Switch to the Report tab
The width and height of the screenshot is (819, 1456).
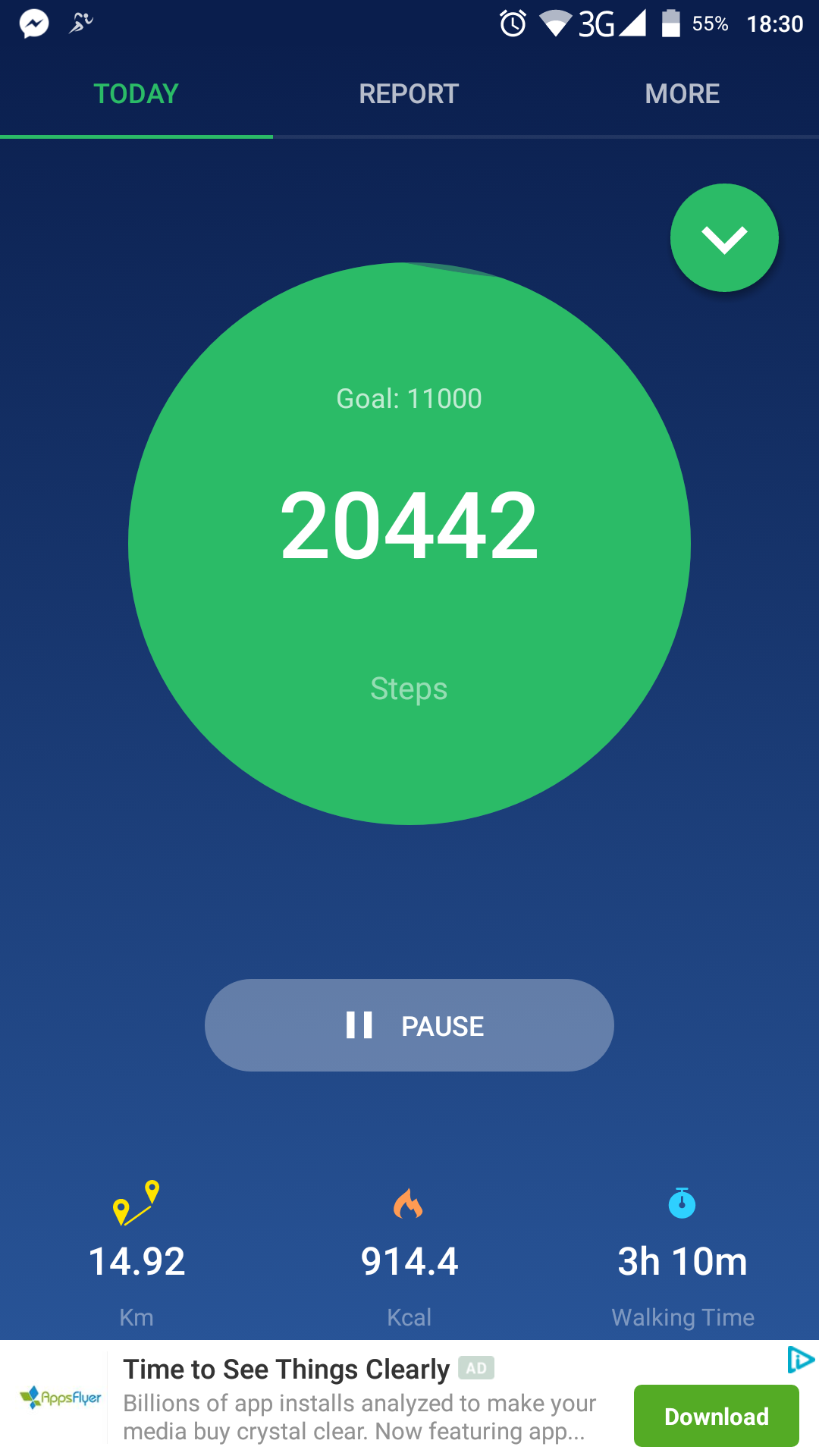tap(409, 94)
